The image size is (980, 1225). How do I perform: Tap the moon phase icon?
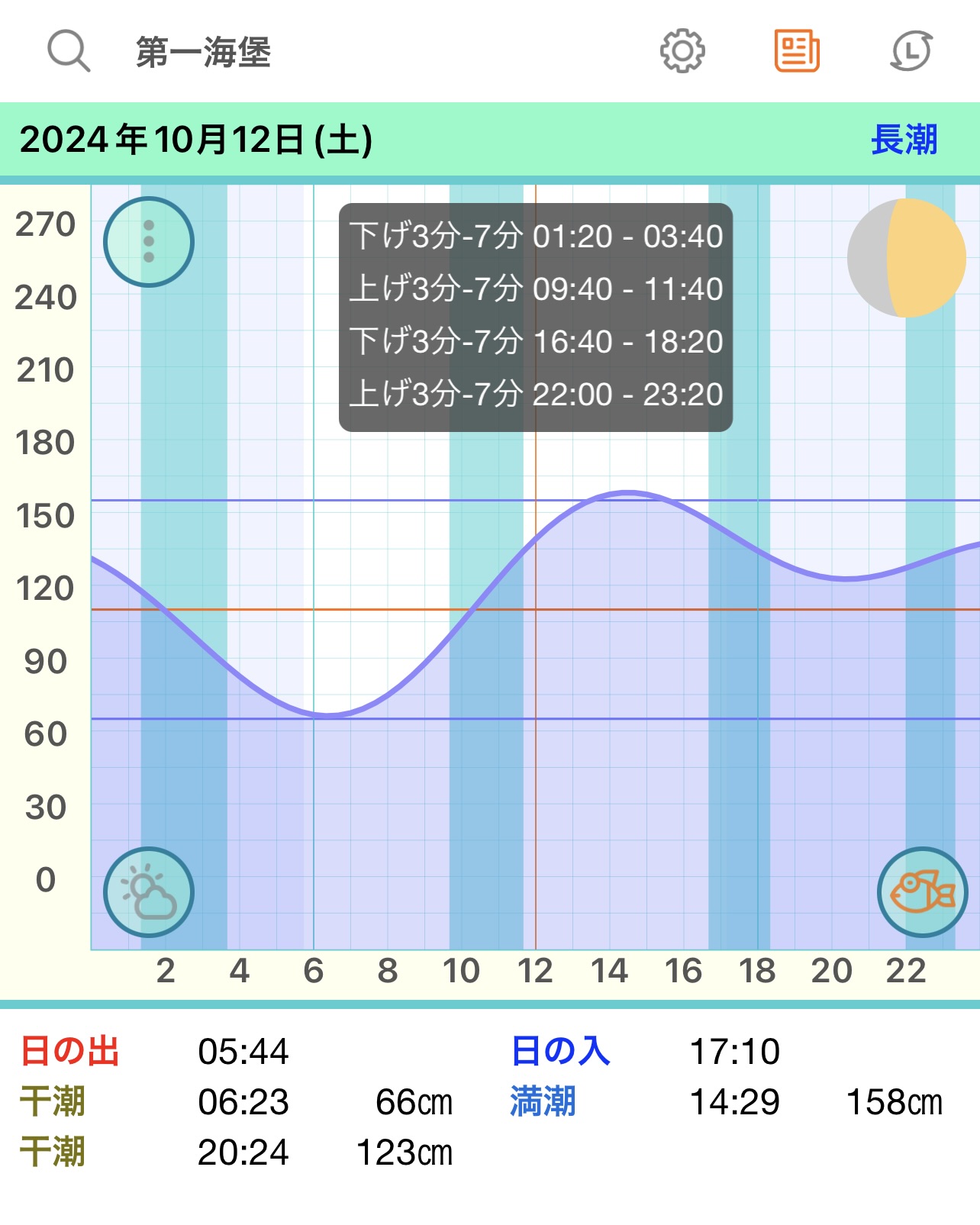coord(907,258)
